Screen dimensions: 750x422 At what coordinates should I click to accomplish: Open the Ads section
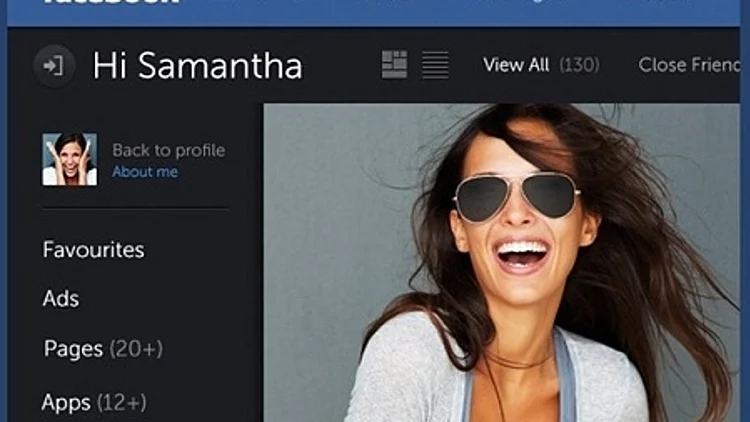60,299
